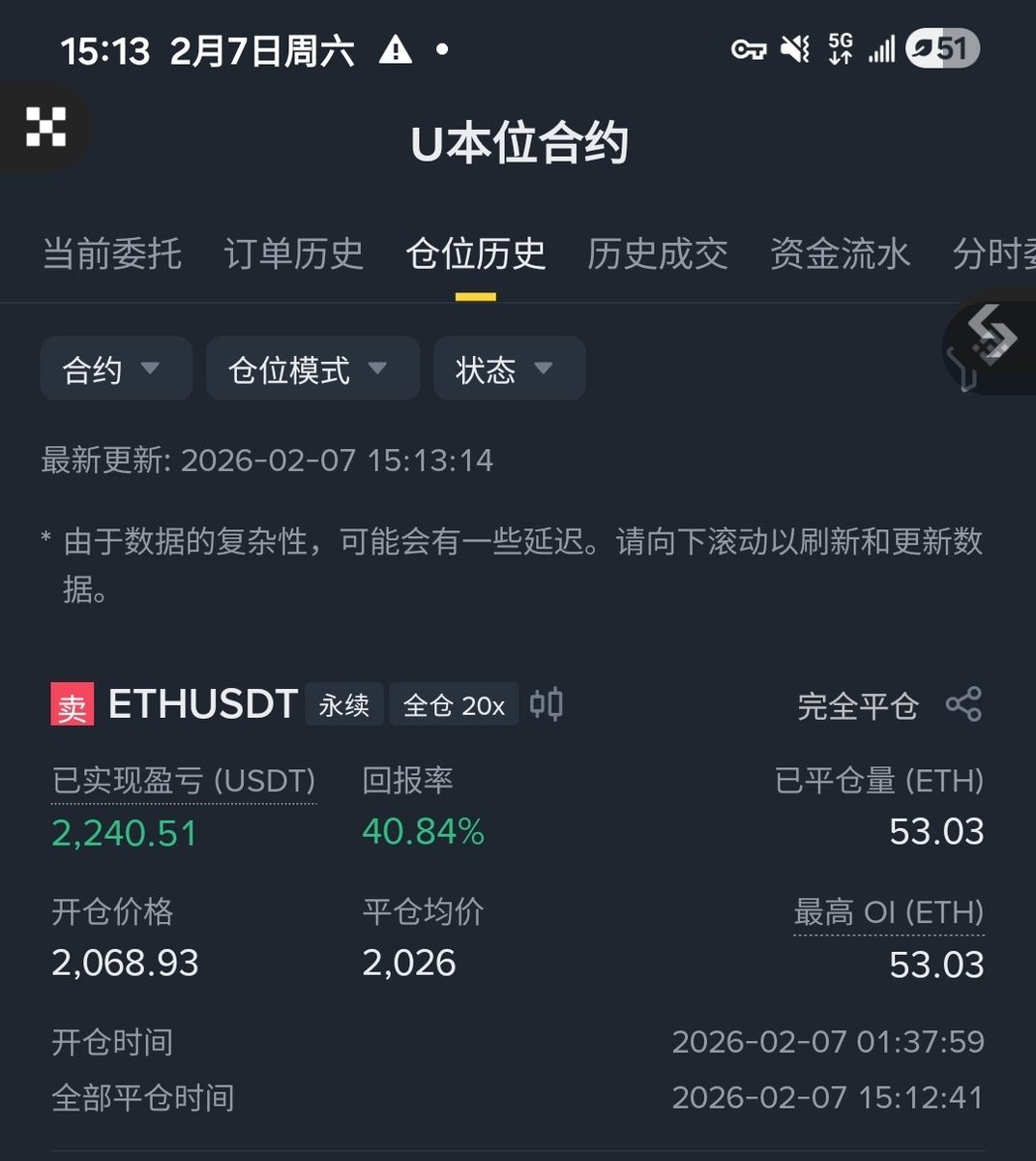Show explanation for 已实现盈亏 (USDT)

click(x=184, y=781)
